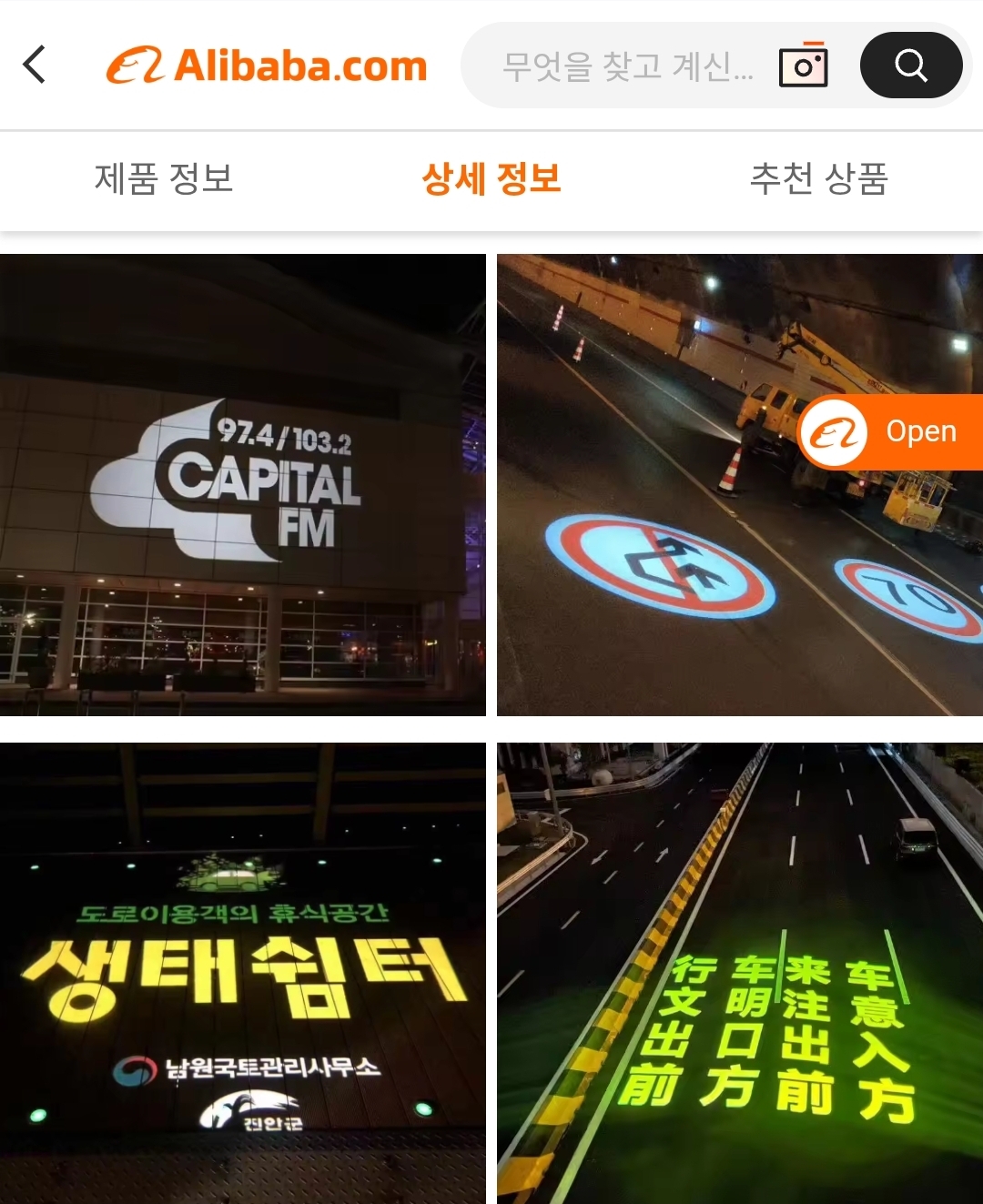The image size is (983, 1204).
Task: Switch to the 제품 정보 tab
Action: tap(164, 178)
